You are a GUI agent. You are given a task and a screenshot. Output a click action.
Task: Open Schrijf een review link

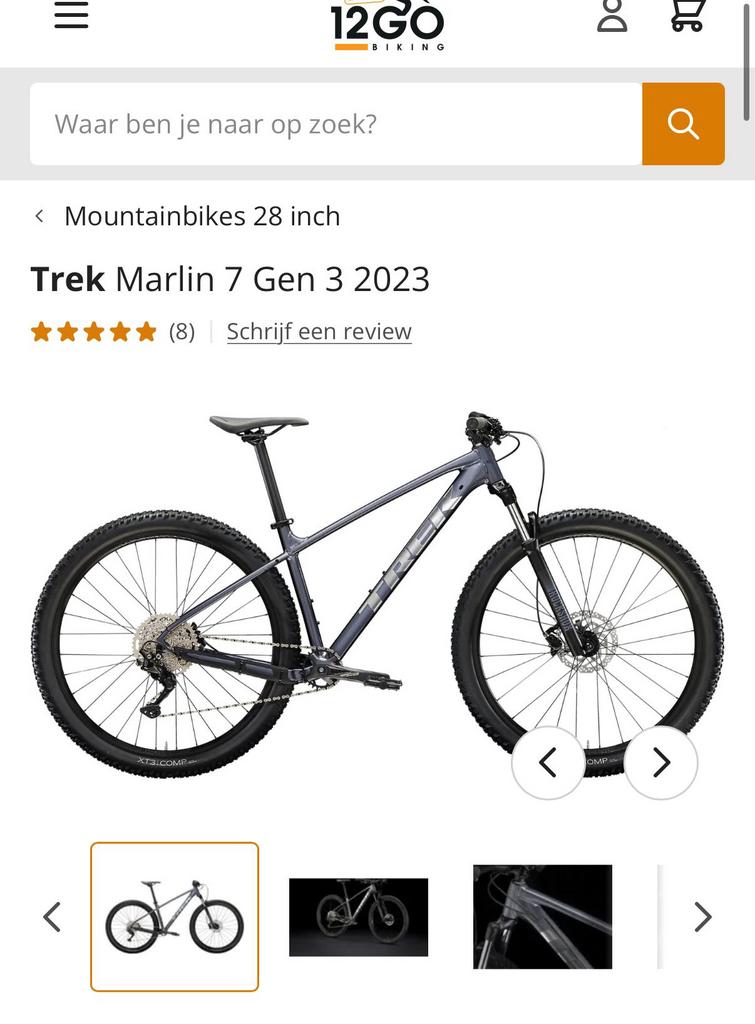(x=317, y=330)
